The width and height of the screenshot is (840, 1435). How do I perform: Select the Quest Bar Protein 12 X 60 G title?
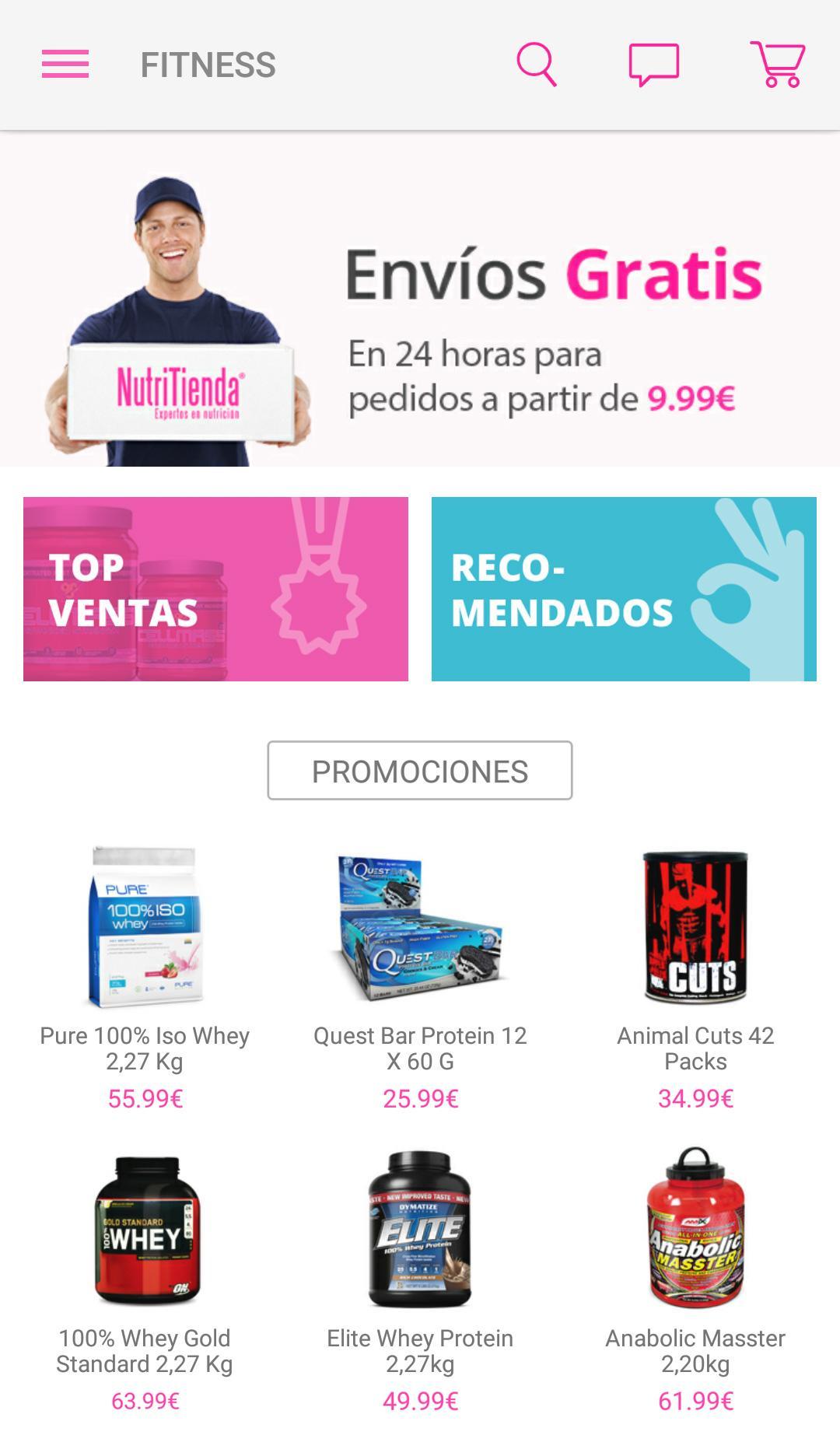tap(420, 1046)
